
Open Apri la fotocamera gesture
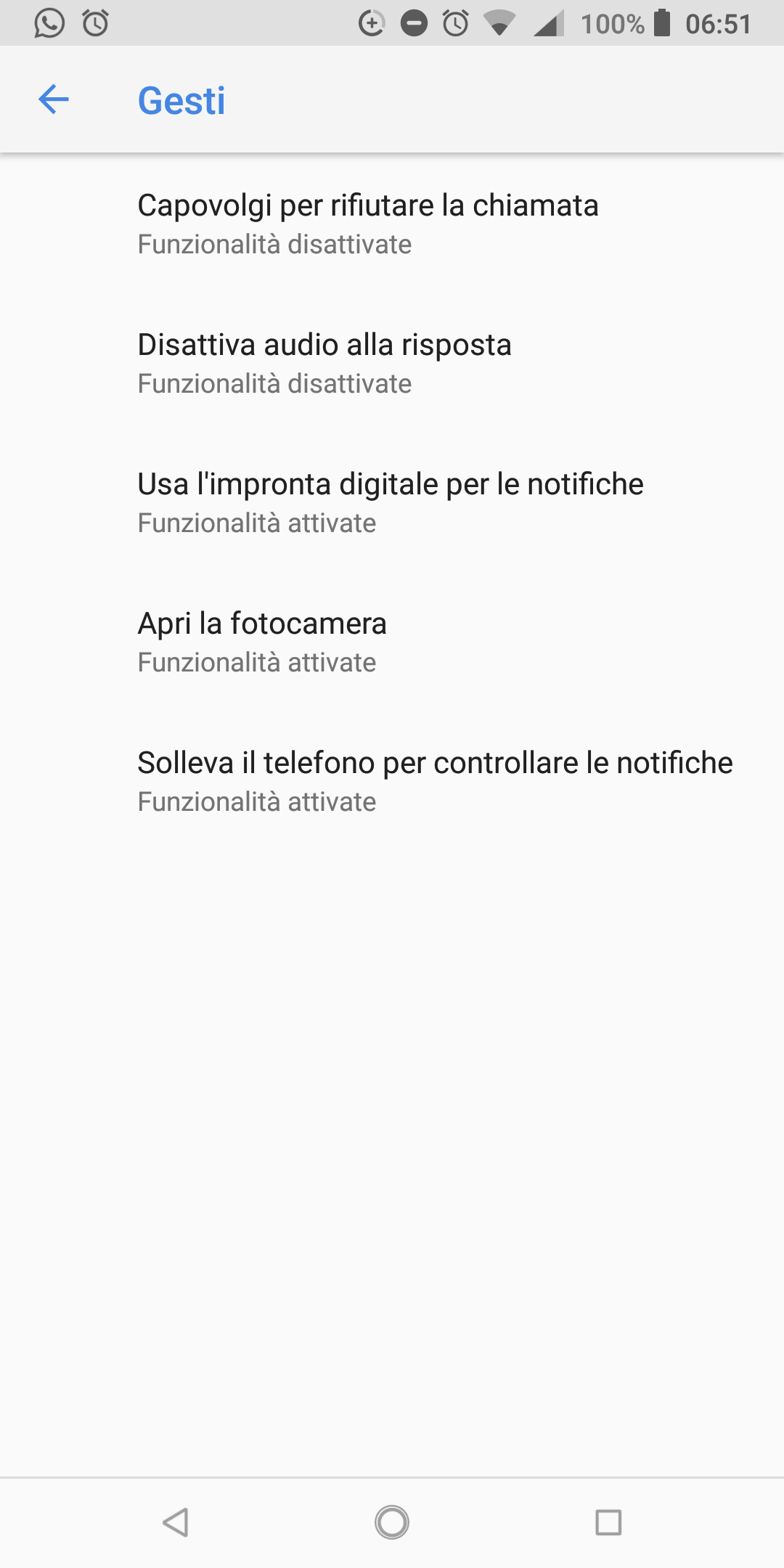coord(392,642)
